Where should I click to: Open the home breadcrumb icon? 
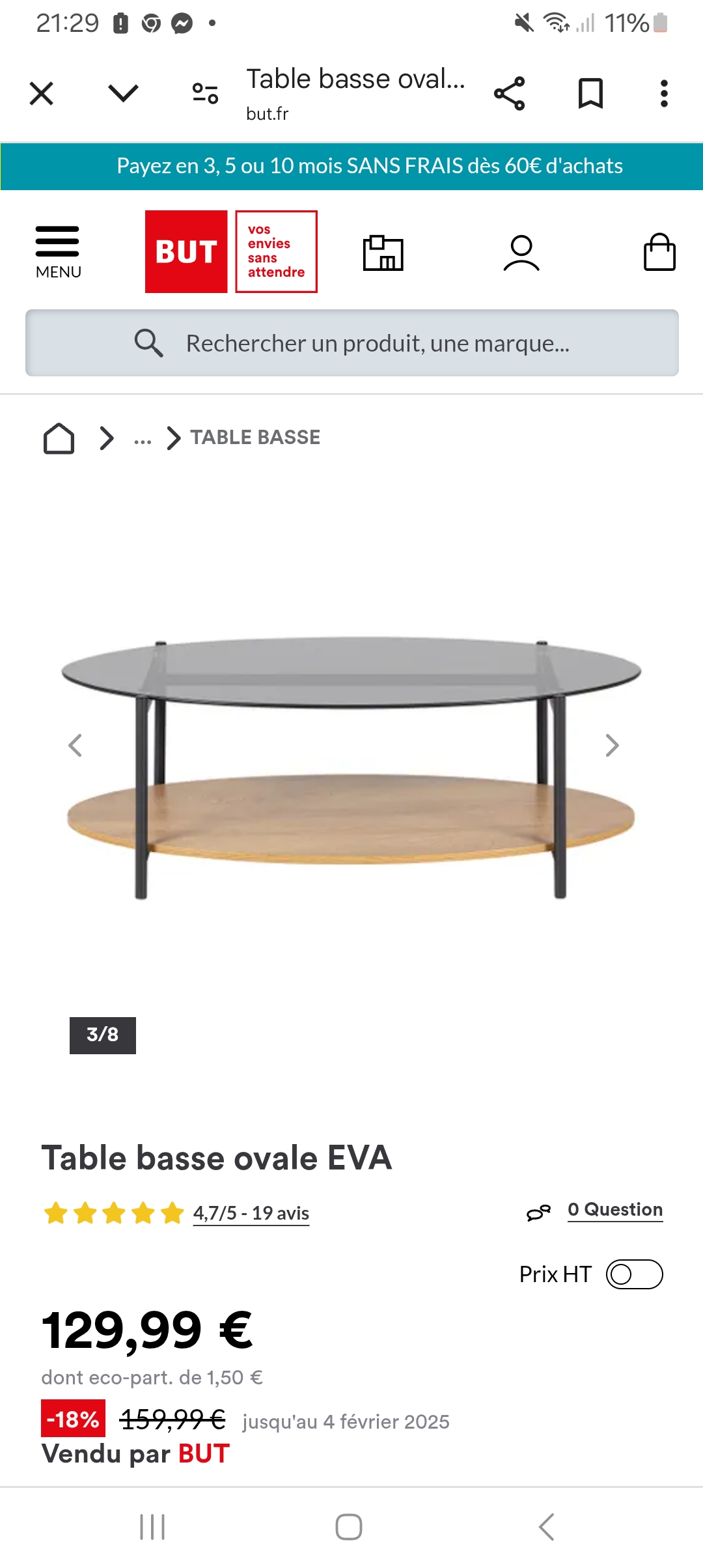tap(59, 438)
